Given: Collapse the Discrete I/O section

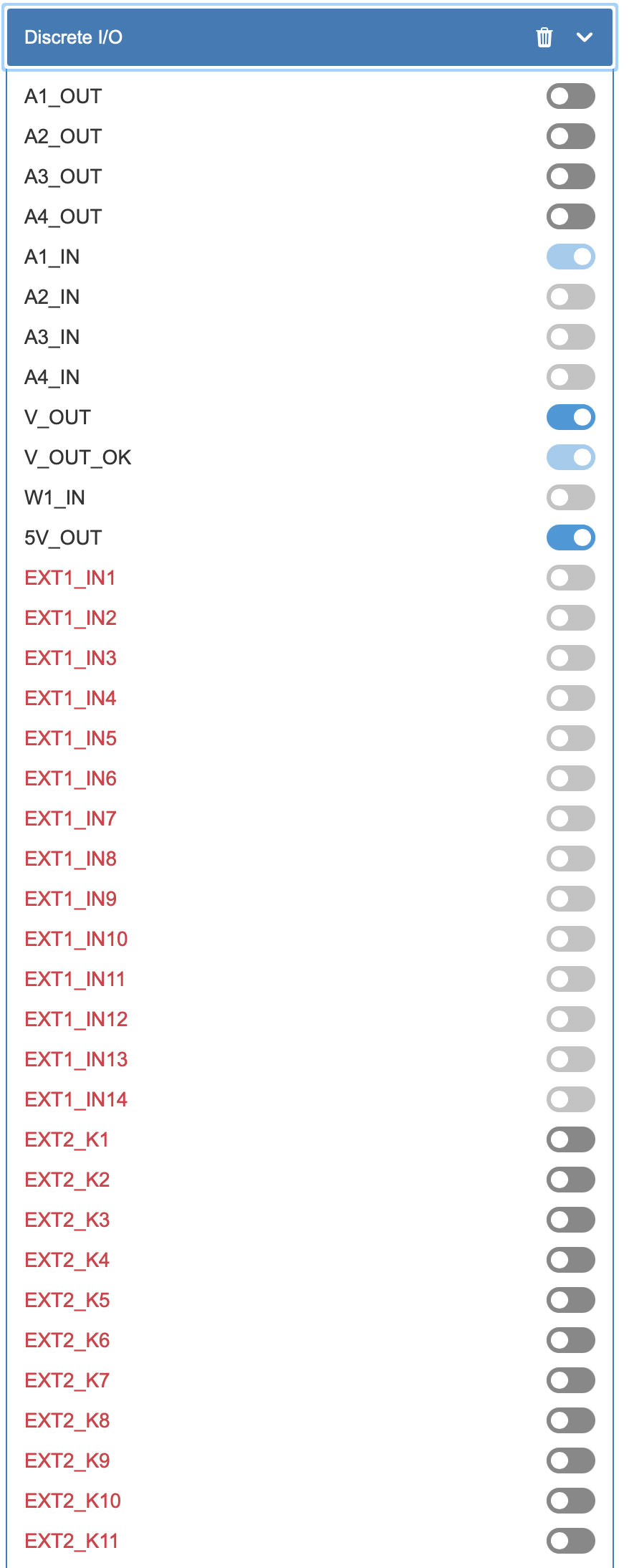Looking at the screenshot, I should coord(585,37).
